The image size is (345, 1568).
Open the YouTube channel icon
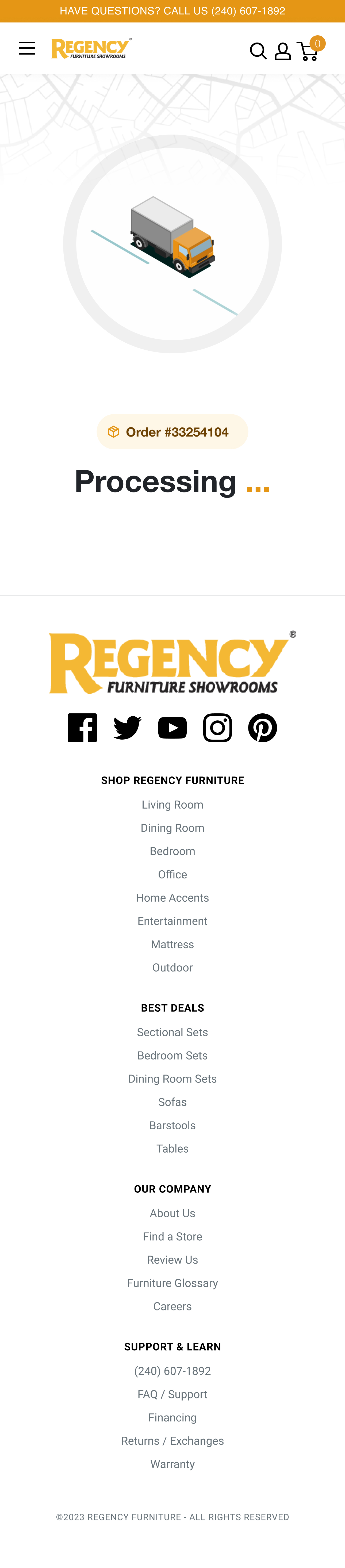[x=172, y=727]
